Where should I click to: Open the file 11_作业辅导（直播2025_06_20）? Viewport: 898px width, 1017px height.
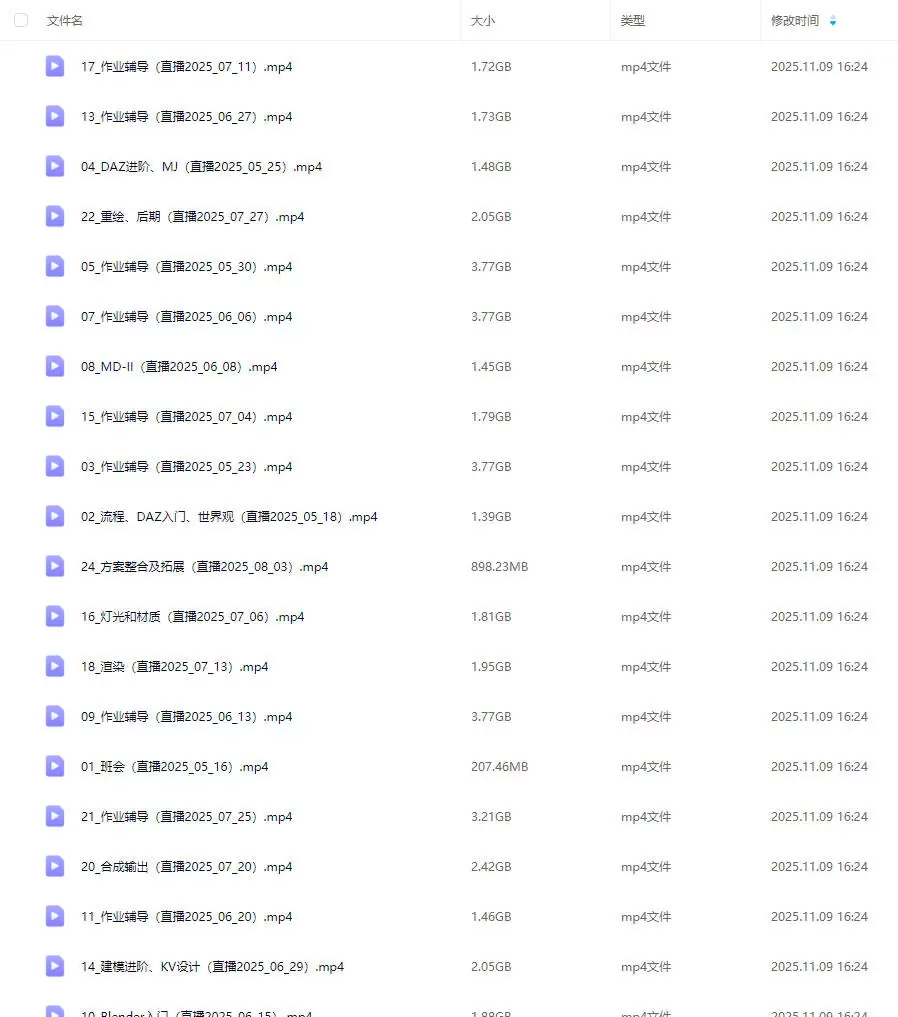pos(185,916)
